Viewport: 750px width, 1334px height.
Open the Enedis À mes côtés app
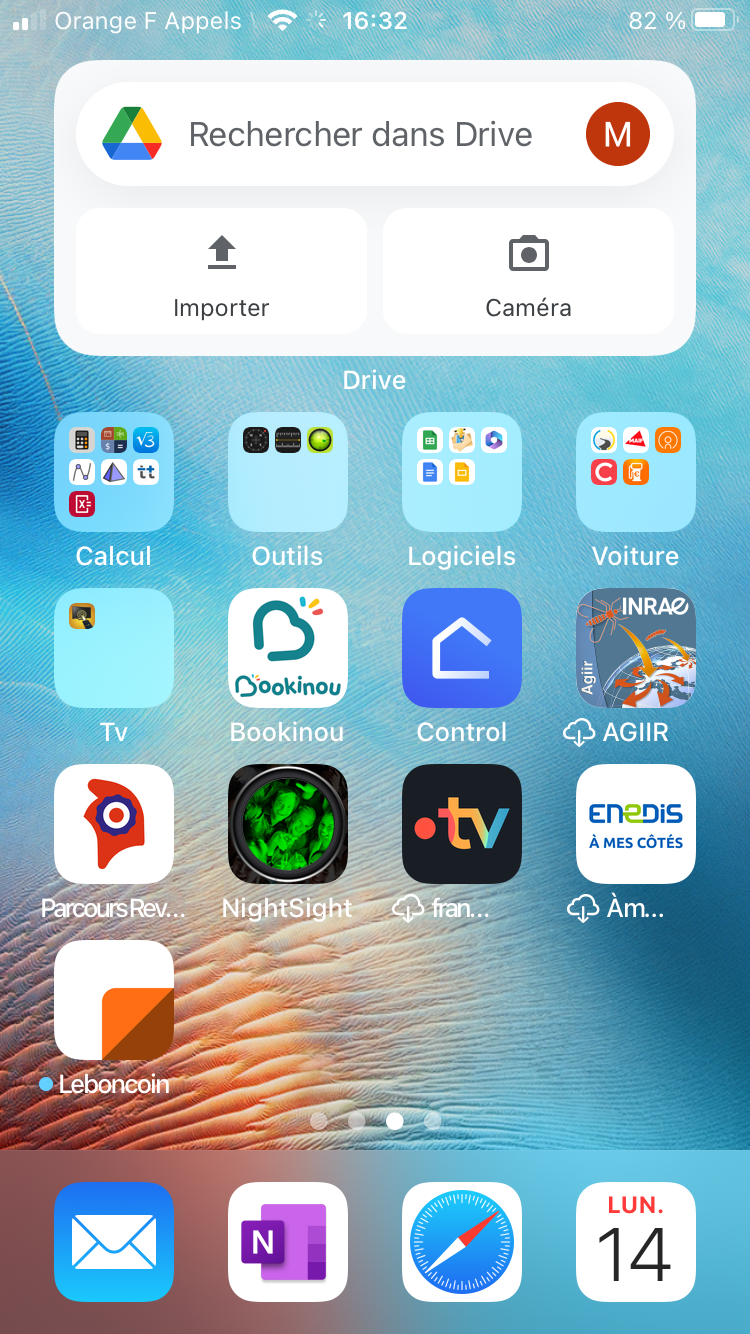(x=636, y=824)
